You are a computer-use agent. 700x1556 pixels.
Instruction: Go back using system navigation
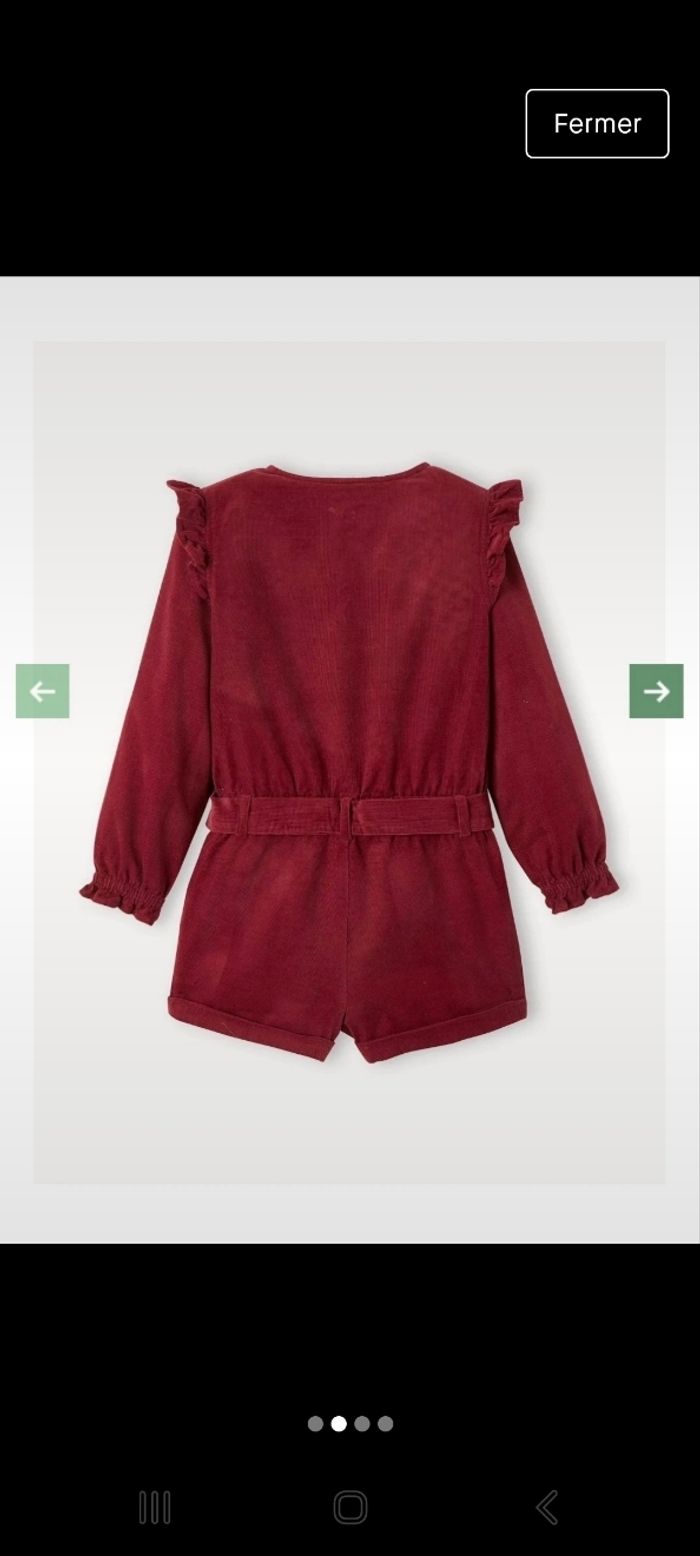[546, 1507]
